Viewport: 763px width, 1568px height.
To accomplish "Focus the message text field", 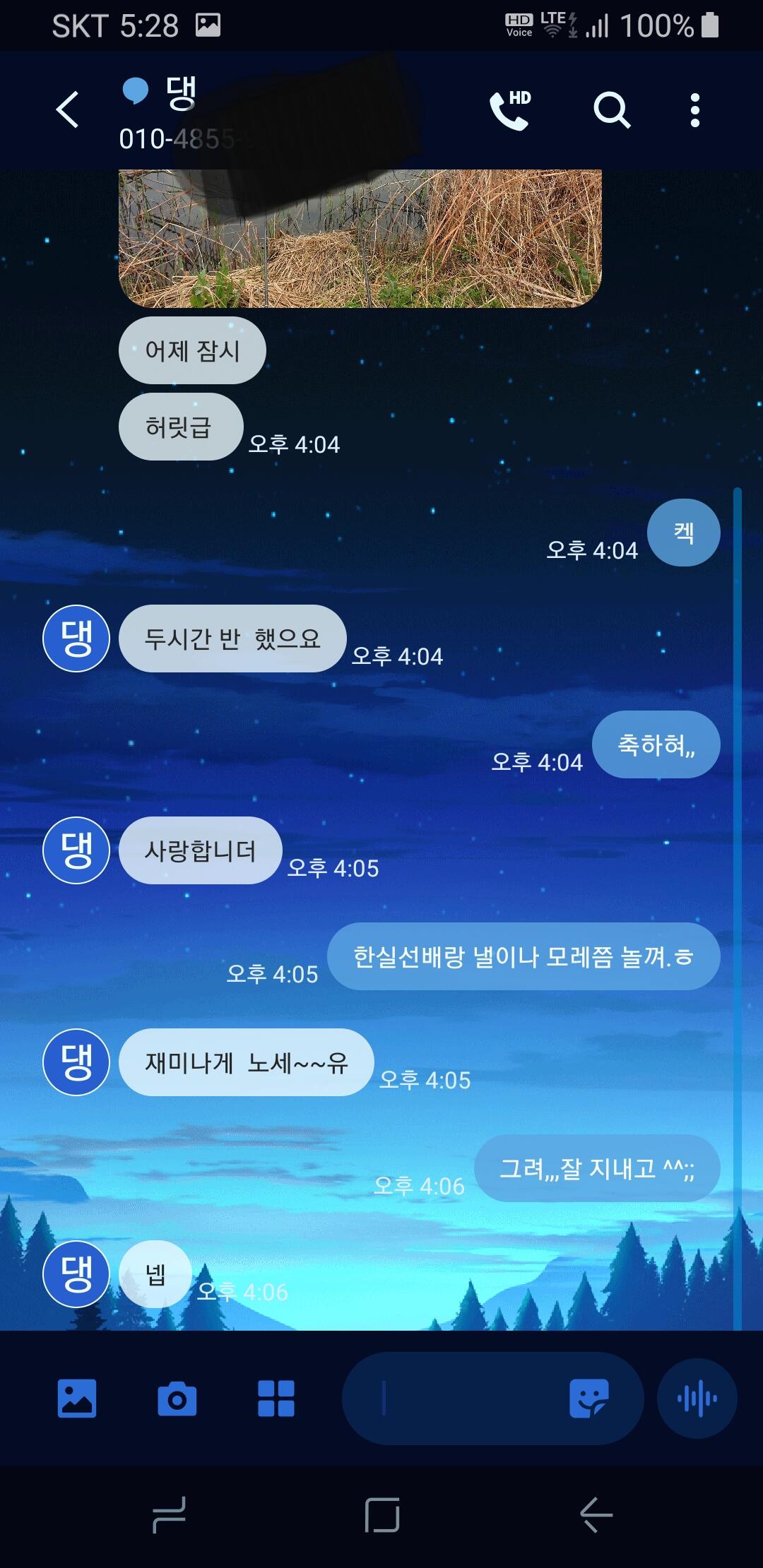I will 452,1398.
